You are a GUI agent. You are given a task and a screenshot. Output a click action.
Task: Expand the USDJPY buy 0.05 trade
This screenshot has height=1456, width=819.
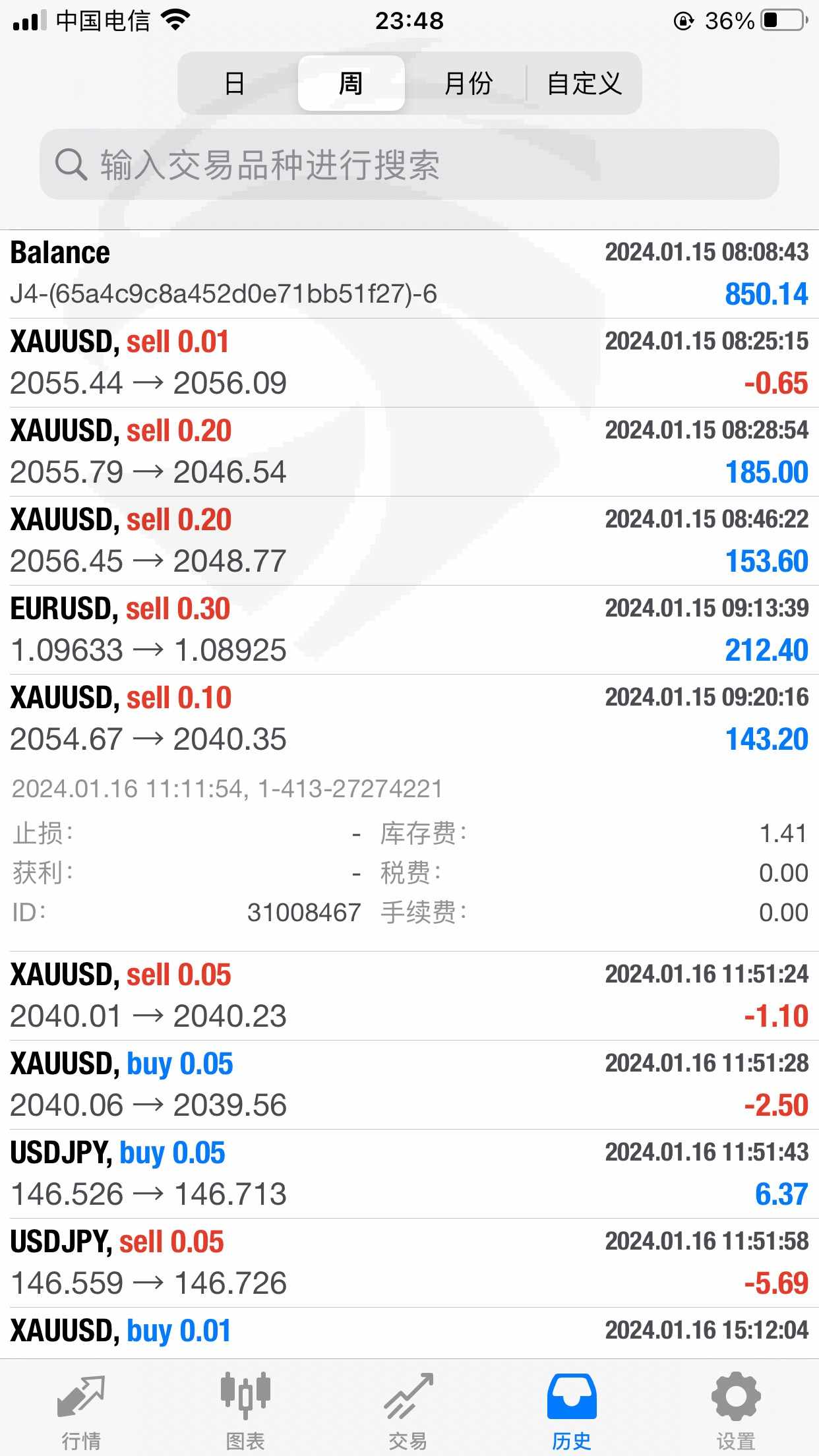pyautogui.click(x=409, y=1174)
